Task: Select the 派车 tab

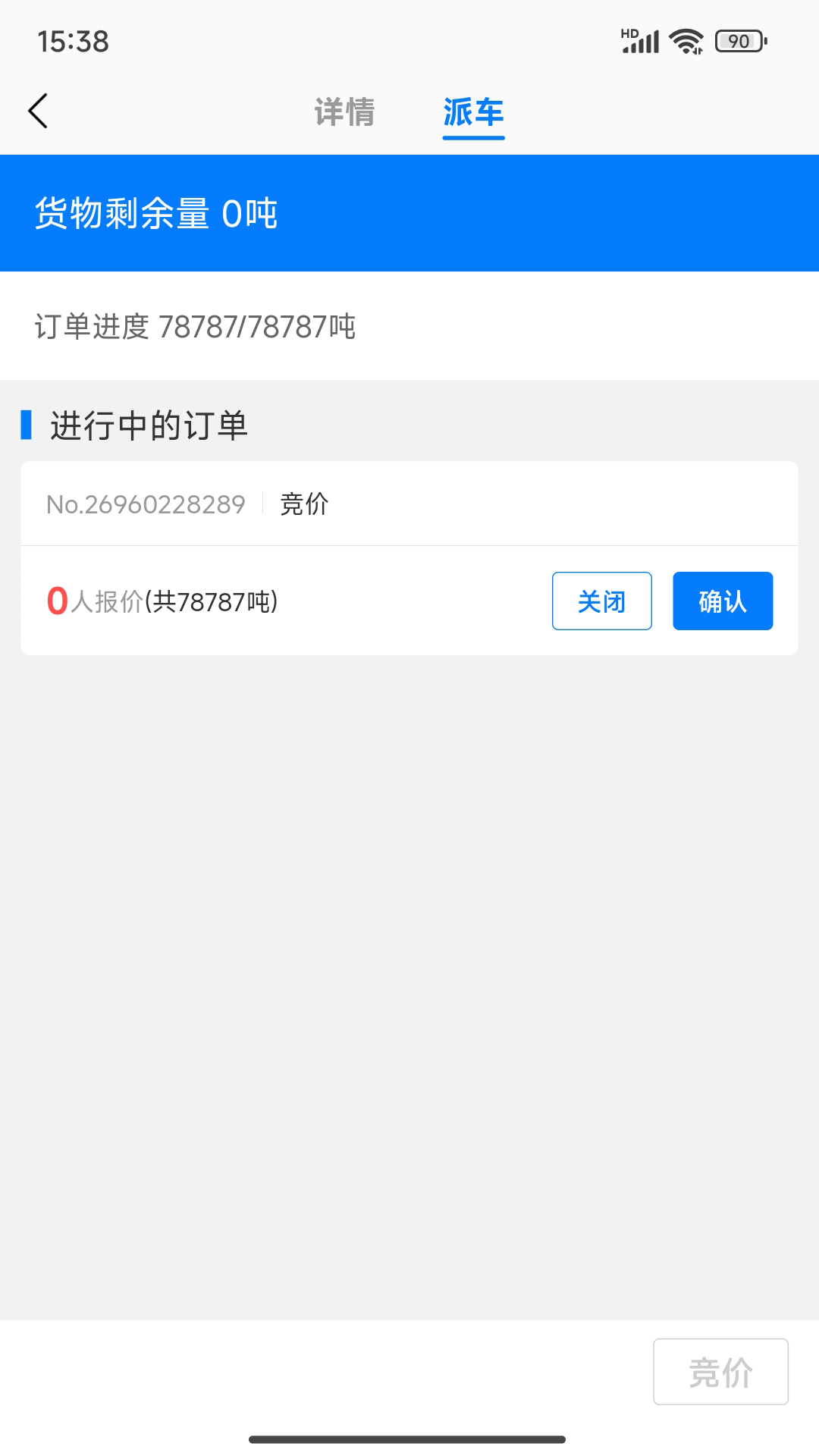Action: (x=474, y=112)
